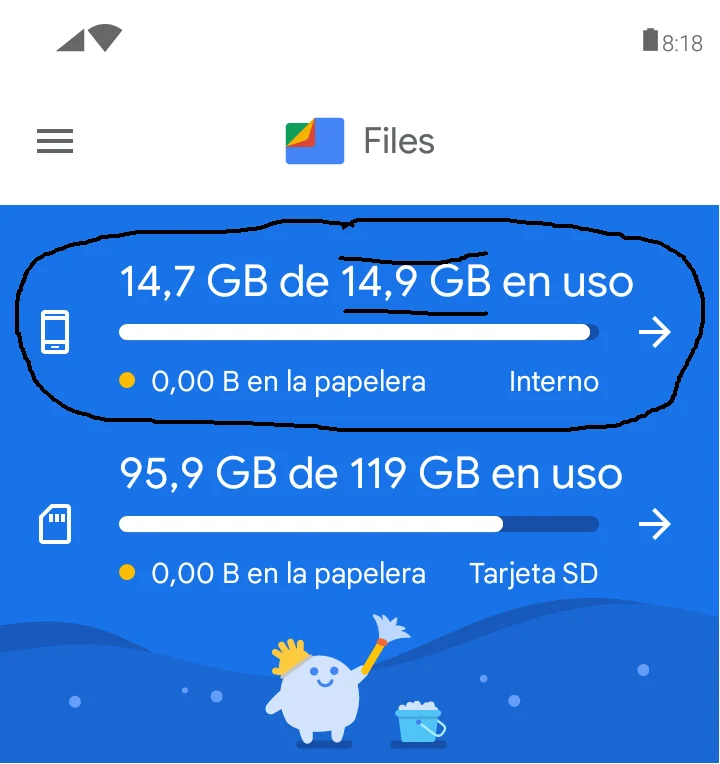This screenshot has width=720, height=764.
Task: Select the 95,9 GB SD card storage card
Action: pyautogui.click(x=360, y=521)
